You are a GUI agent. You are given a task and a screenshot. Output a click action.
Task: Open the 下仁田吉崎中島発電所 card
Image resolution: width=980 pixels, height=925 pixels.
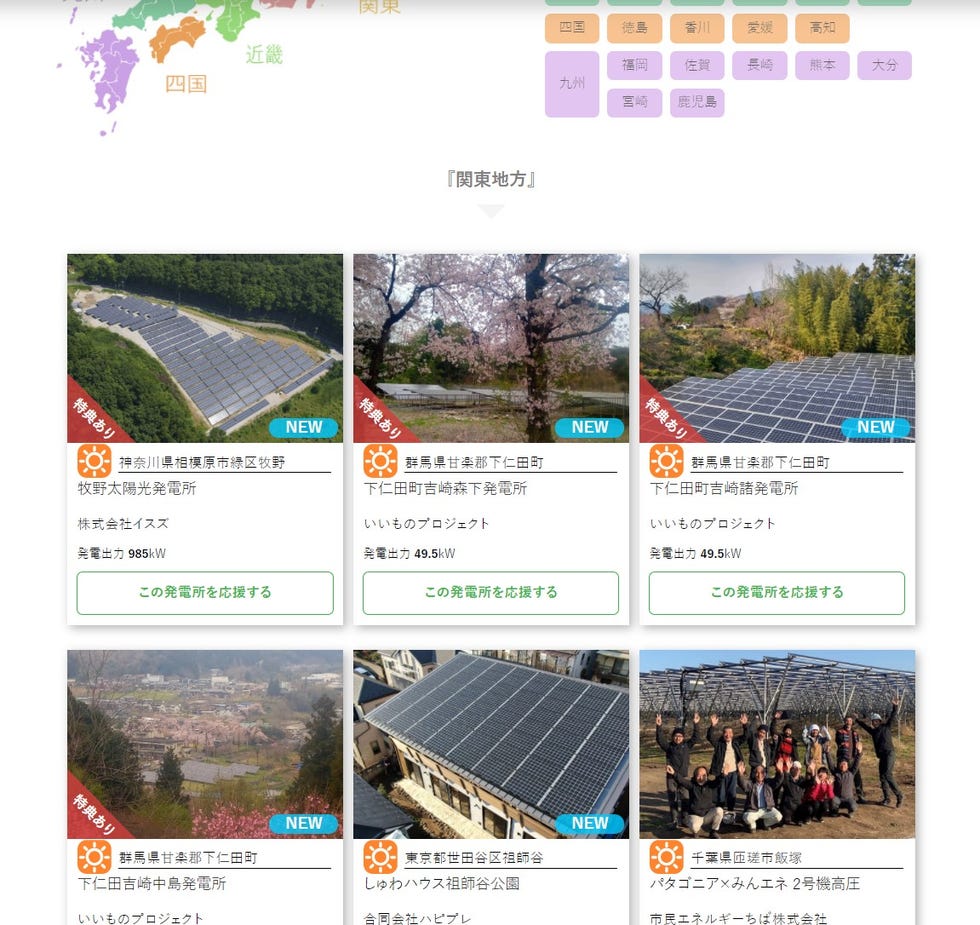point(205,745)
